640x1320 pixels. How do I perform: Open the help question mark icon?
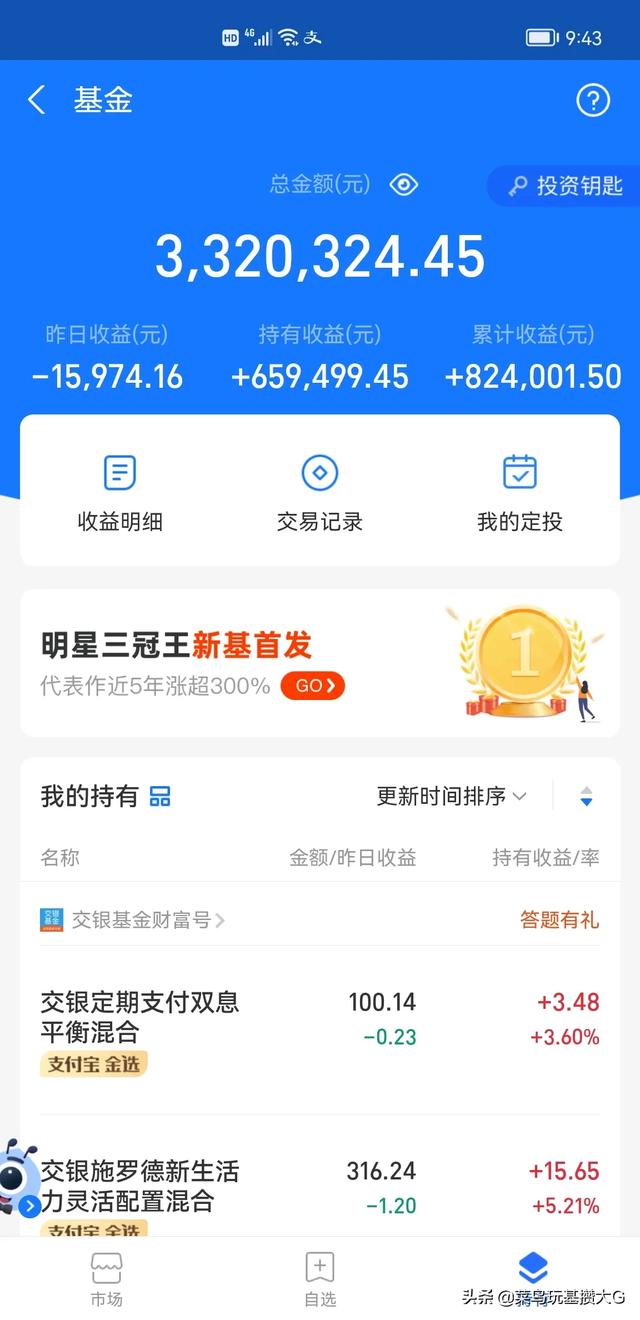click(593, 100)
